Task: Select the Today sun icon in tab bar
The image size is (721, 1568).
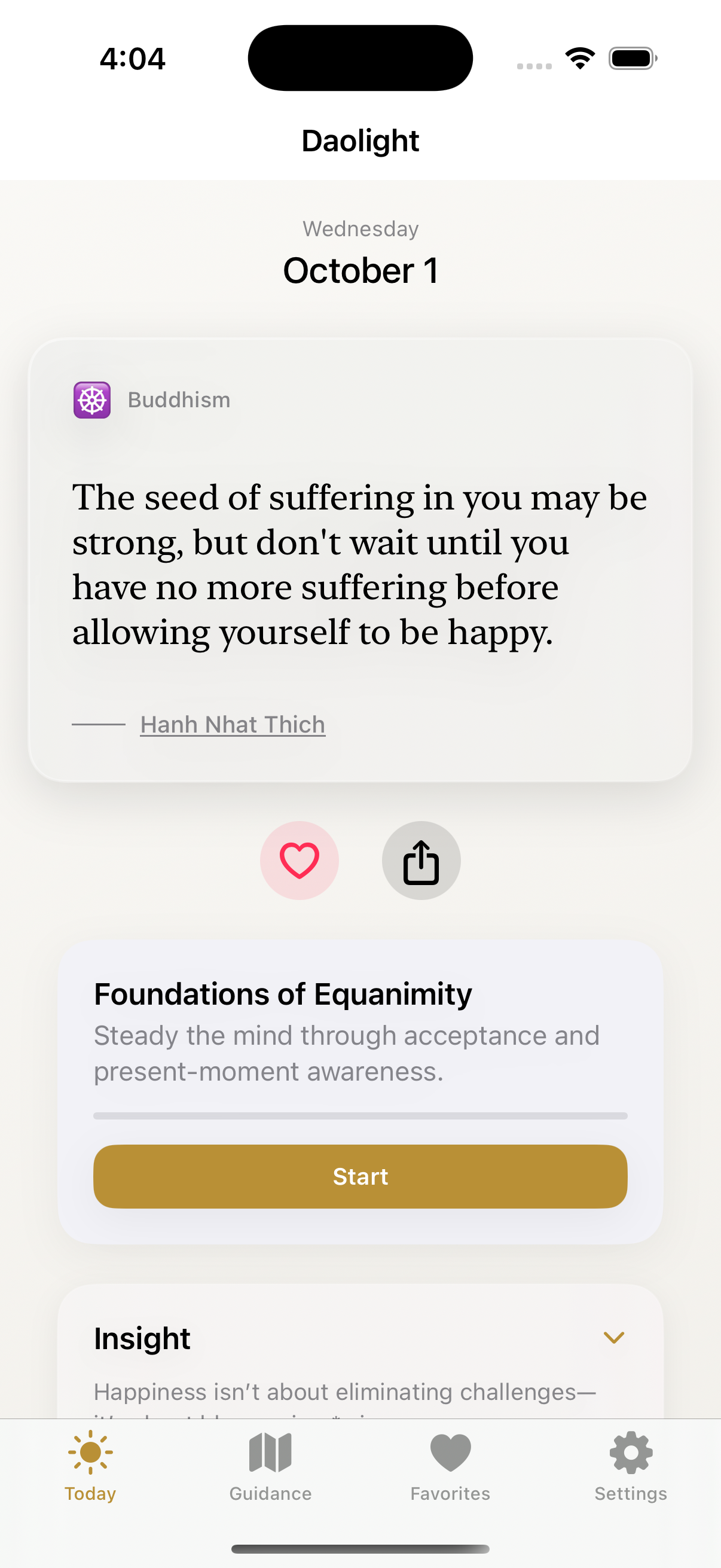Action: click(90, 1452)
